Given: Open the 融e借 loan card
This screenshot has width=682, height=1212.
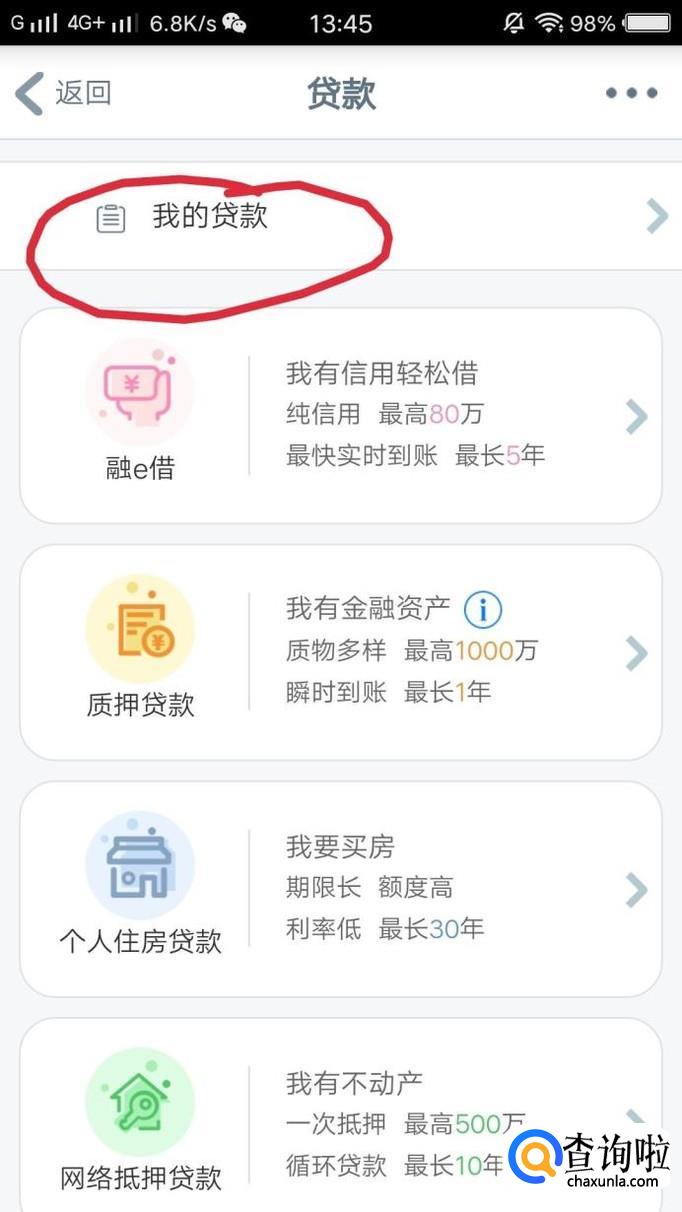Looking at the screenshot, I should pos(340,415).
